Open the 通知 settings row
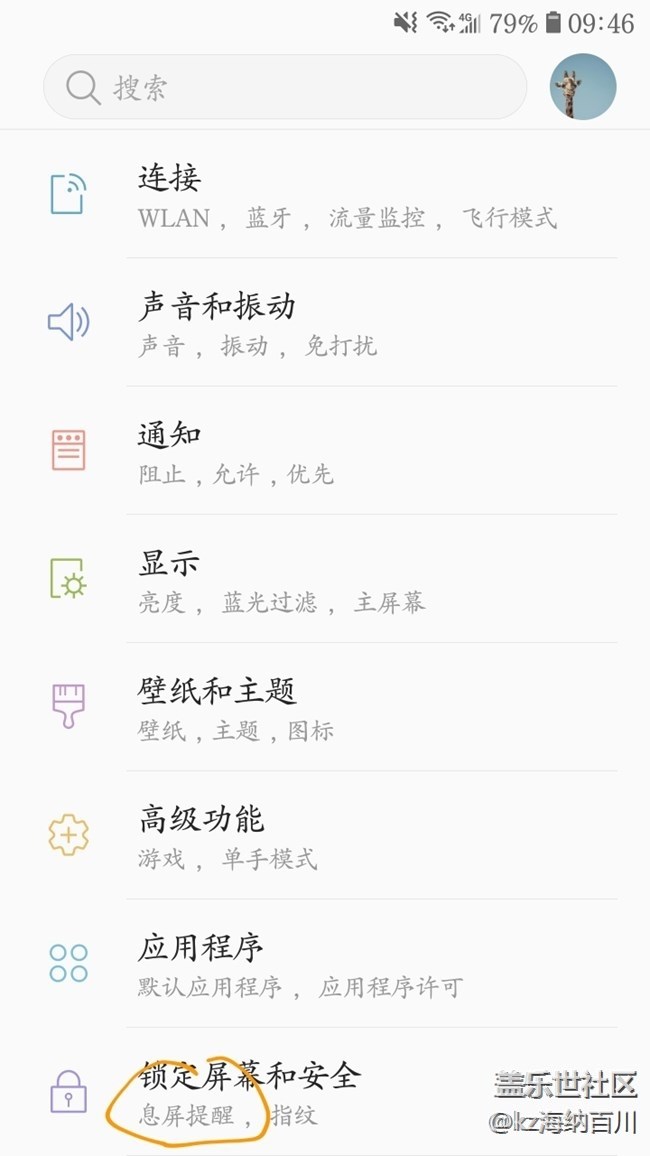The height and width of the screenshot is (1156, 650). [x=345, y=451]
